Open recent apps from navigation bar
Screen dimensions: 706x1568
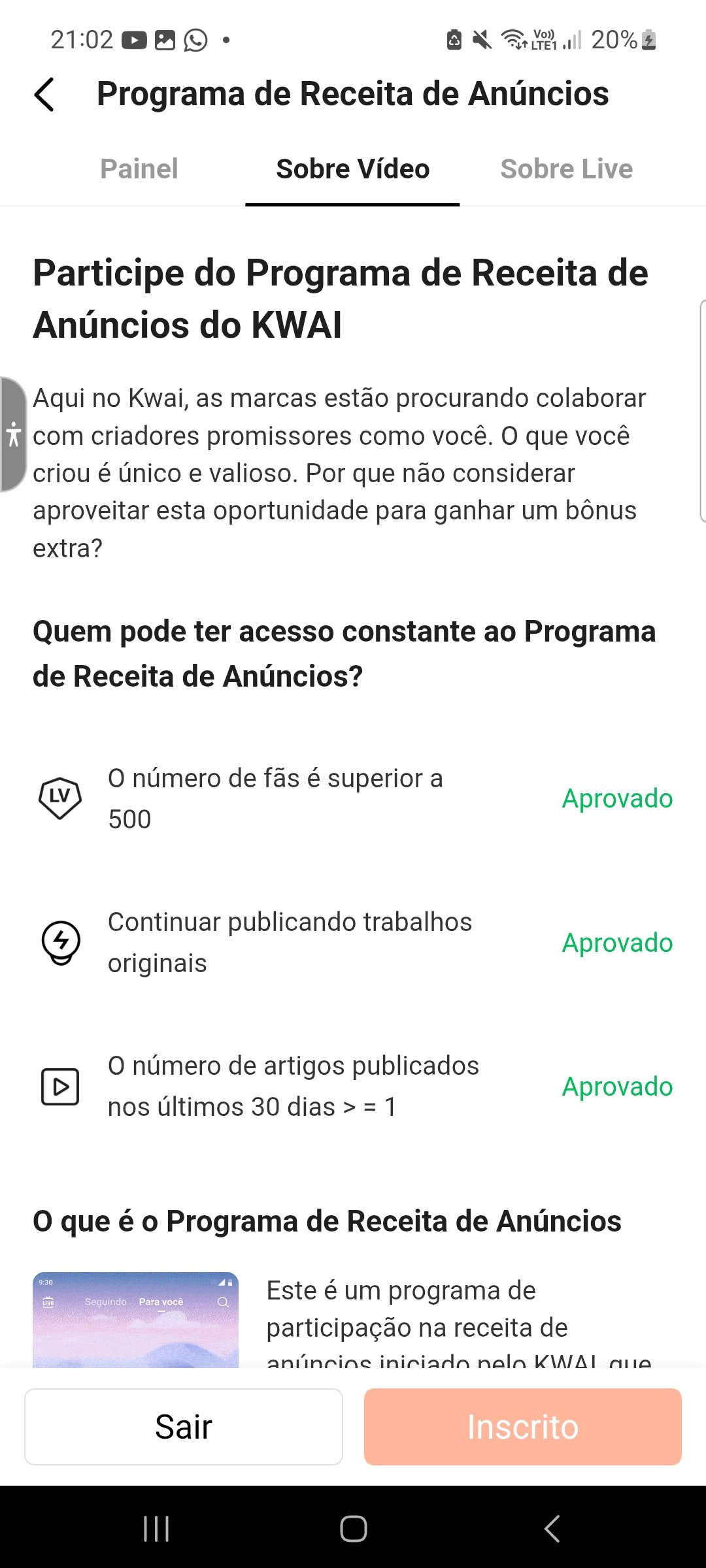[x=156, y=1528]
